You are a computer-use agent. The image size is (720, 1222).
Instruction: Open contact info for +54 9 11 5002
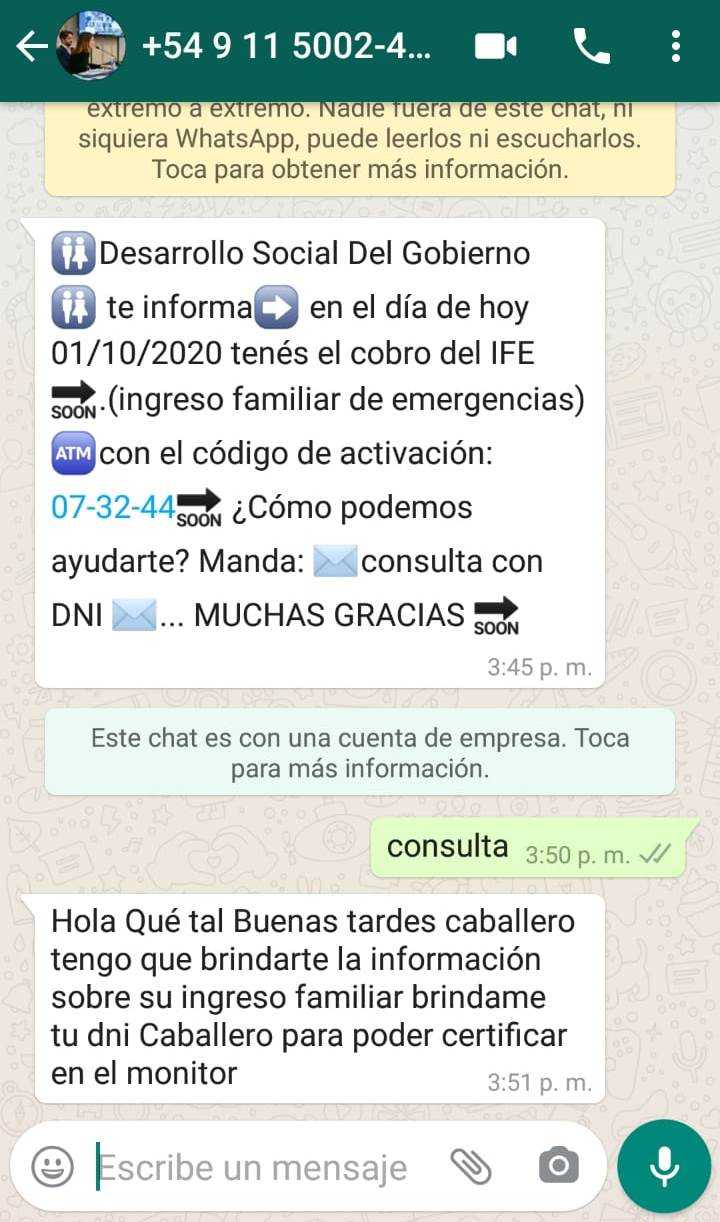click(x=287, y=47)
